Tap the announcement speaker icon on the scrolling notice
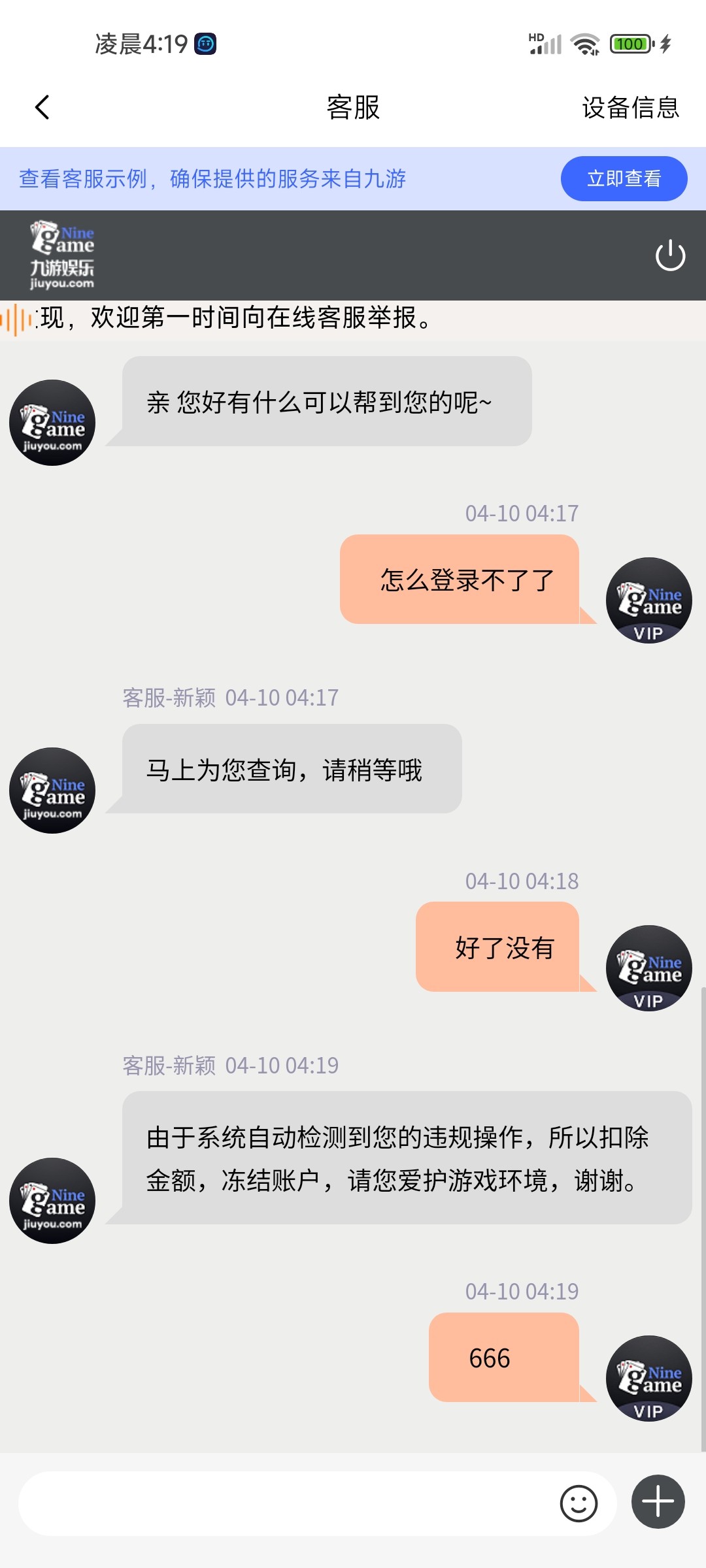 click(x=18, y=318)
